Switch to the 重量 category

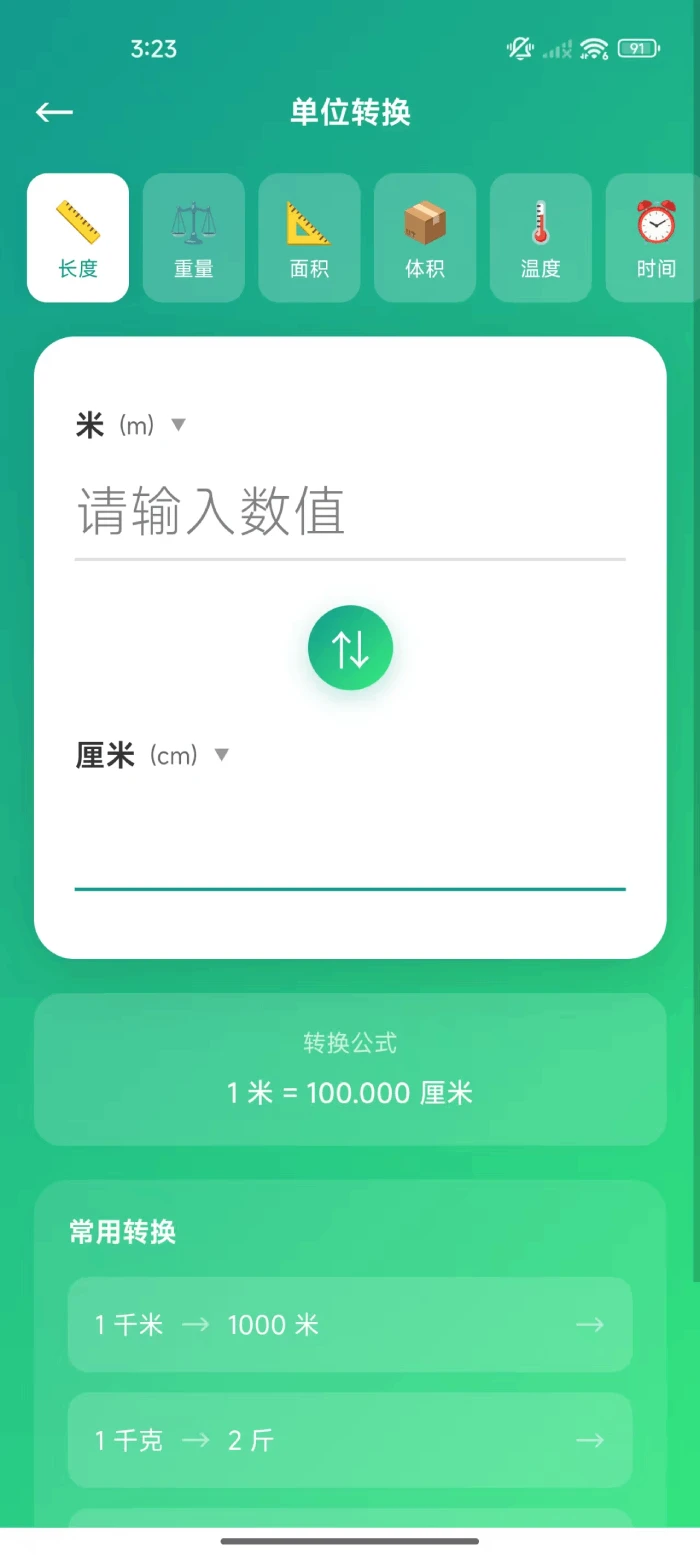tap(194, 238)
